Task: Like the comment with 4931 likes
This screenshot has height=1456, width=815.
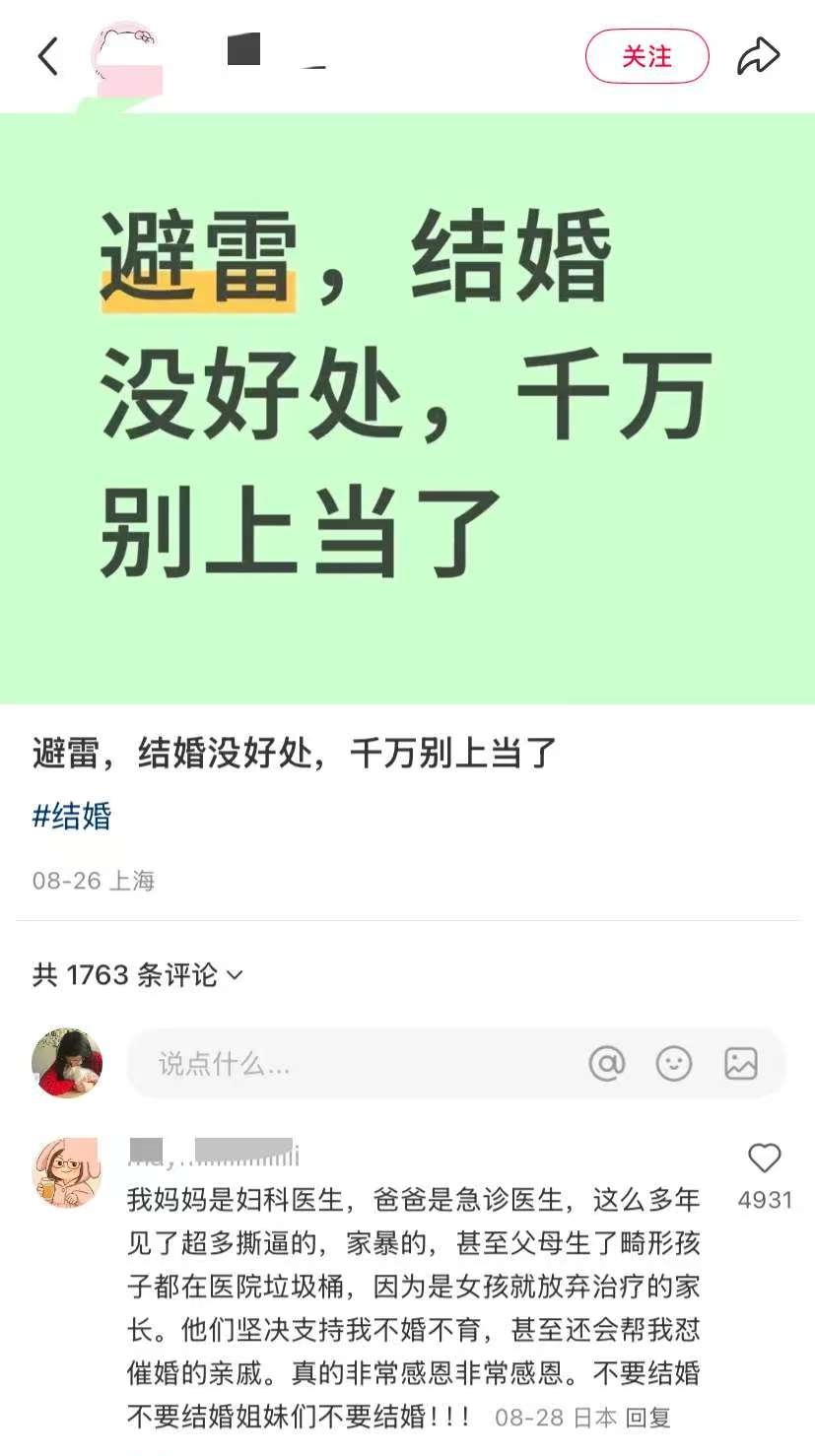Action: point(764,1159)
